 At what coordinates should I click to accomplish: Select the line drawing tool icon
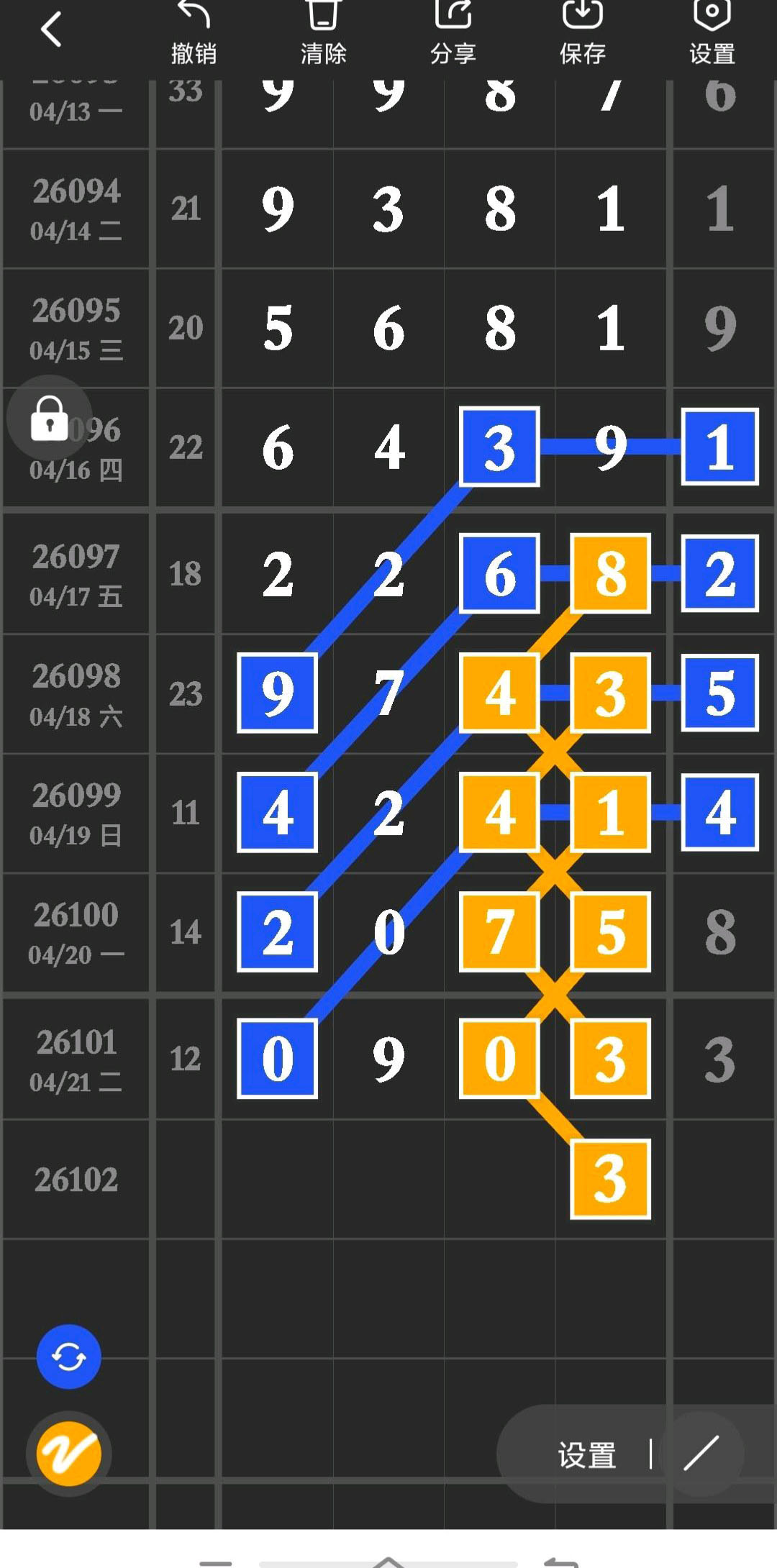click(x=701, y=1454)
